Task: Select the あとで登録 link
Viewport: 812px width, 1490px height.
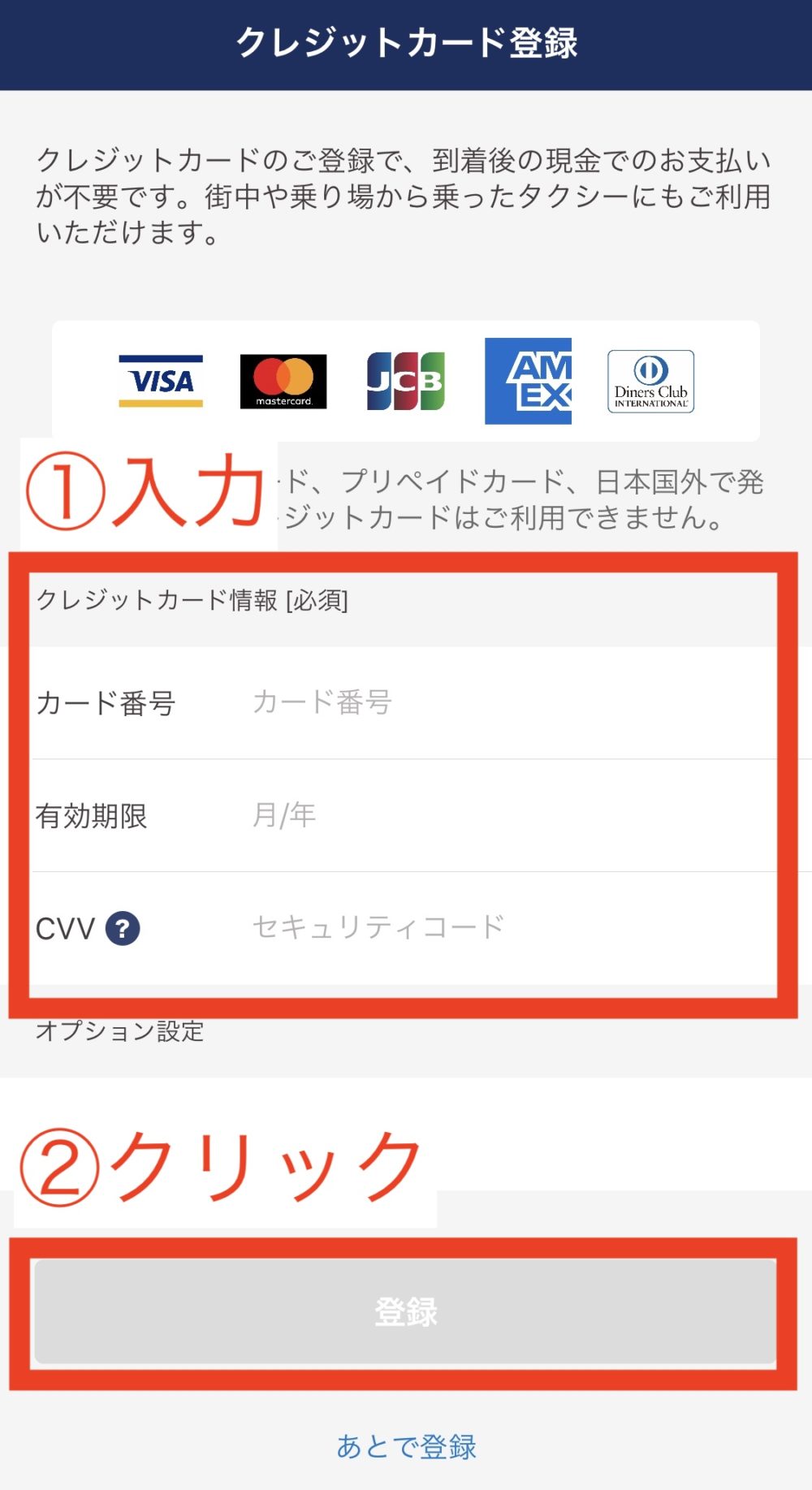Action: [x=406, y=1446]
